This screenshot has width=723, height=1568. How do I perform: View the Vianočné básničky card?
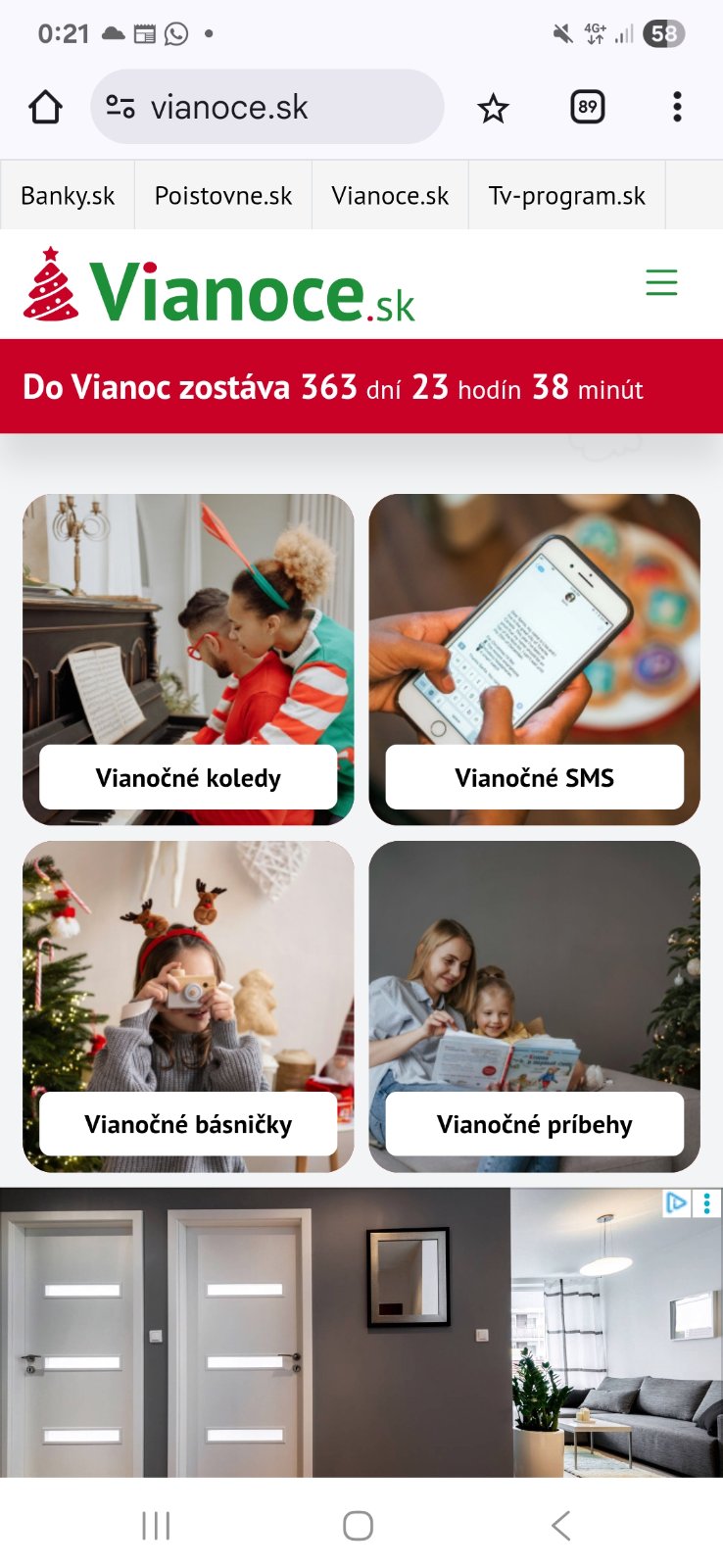point(188,1006)
